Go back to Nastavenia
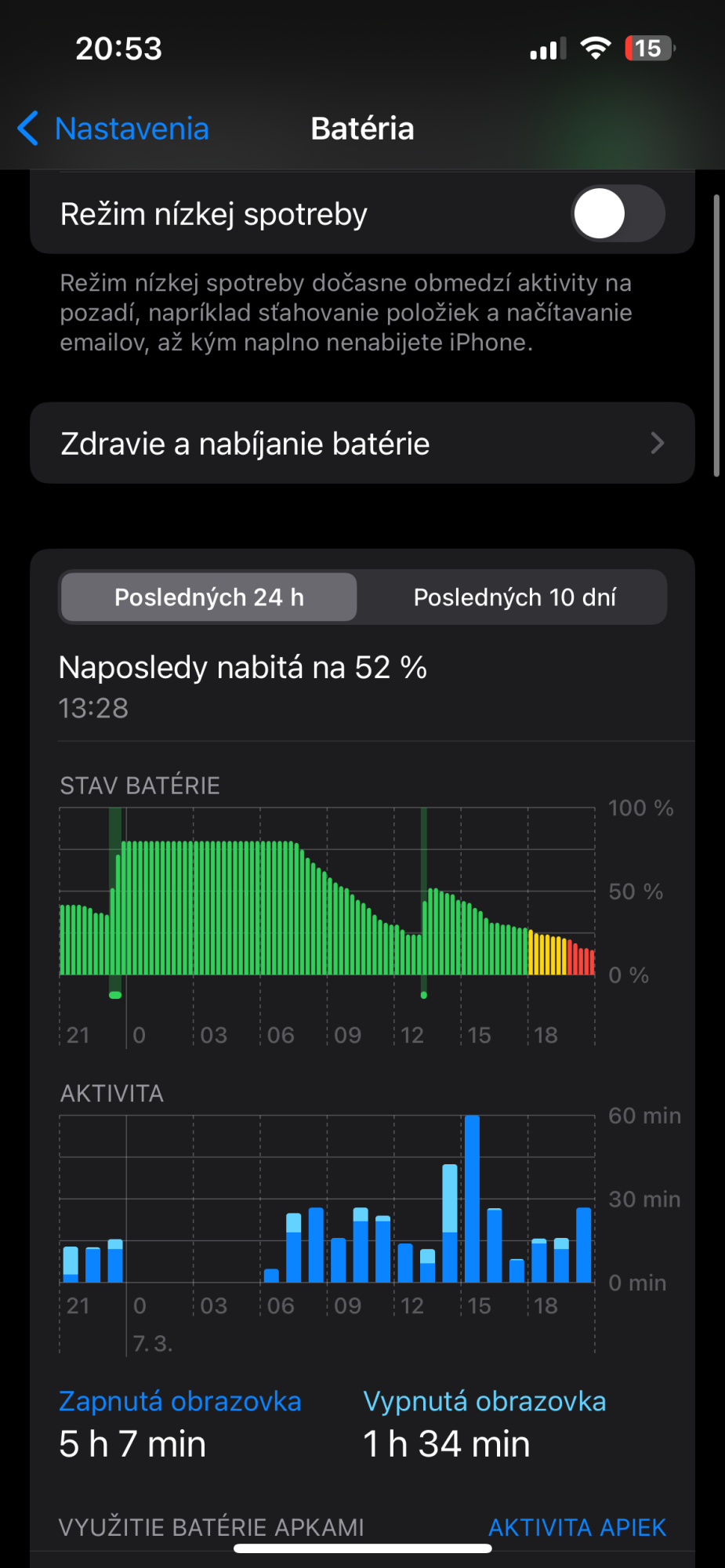This screenshot has height=1568, width=725. tap(113, 129)
